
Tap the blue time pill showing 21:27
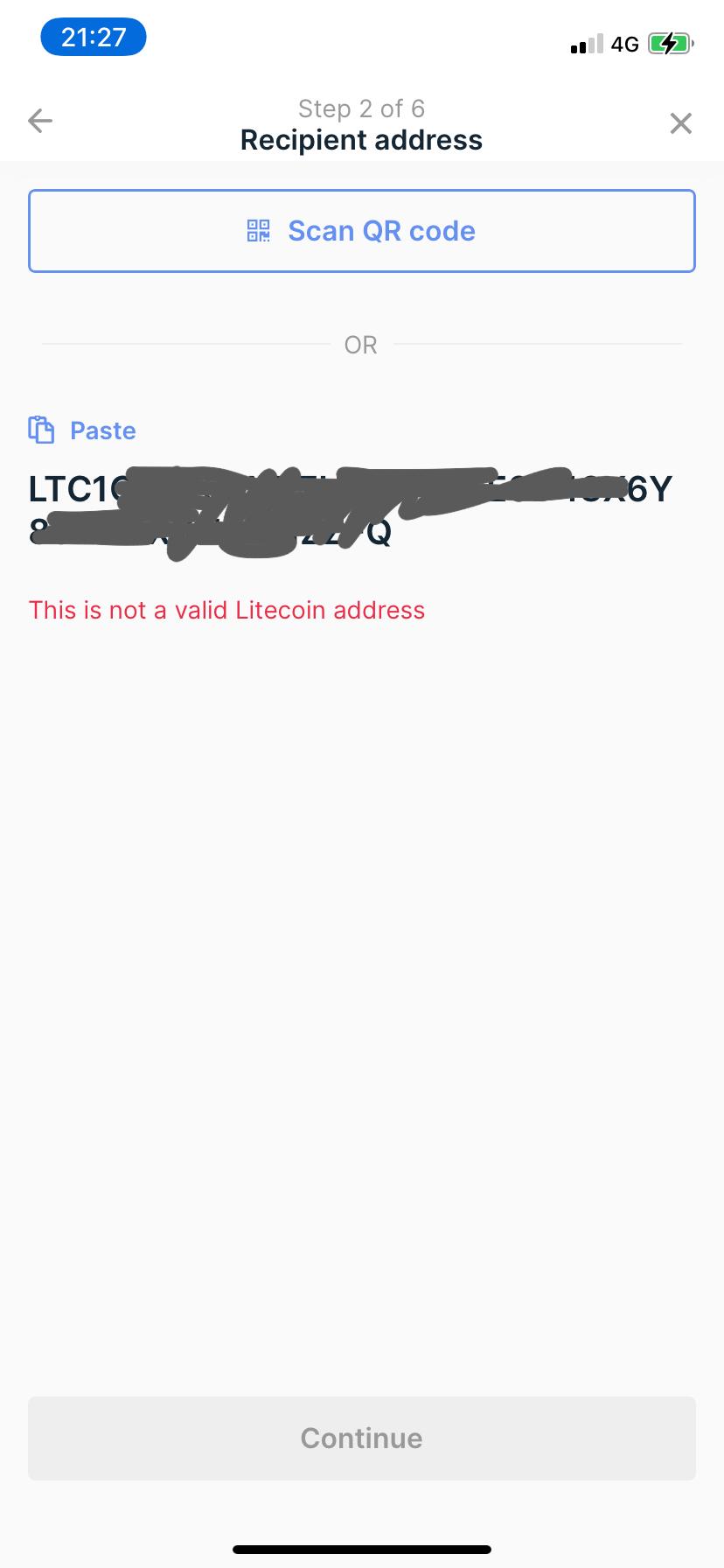[x=94, y=37]
